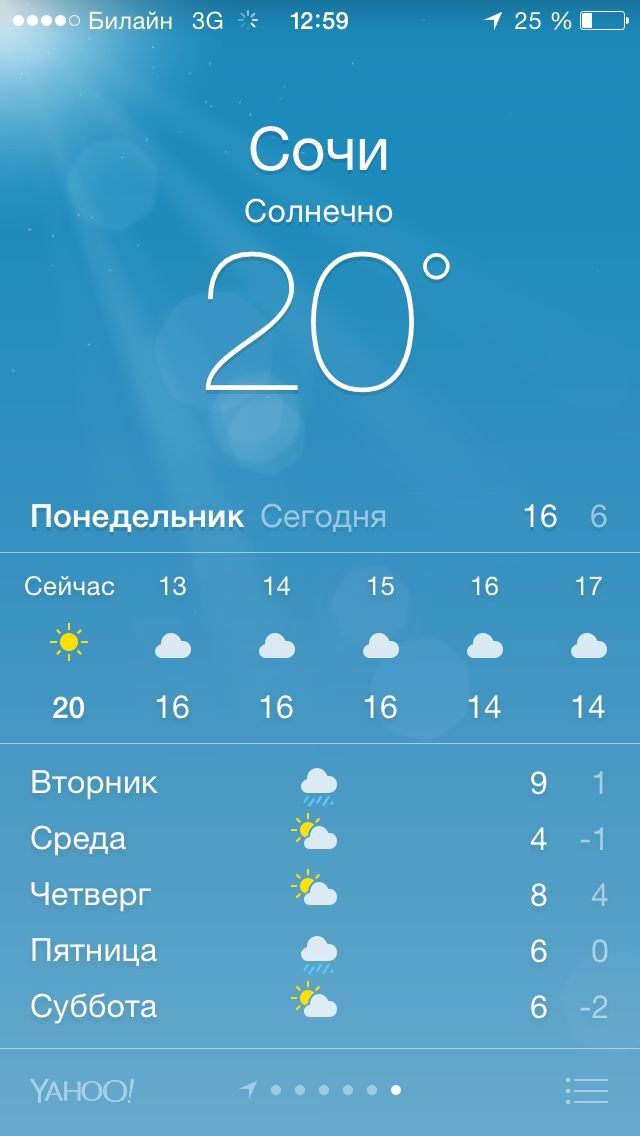This screenshot has height=1136, width=640.
Task: Open the city list menu icon
Action: tap(586, 1090)
